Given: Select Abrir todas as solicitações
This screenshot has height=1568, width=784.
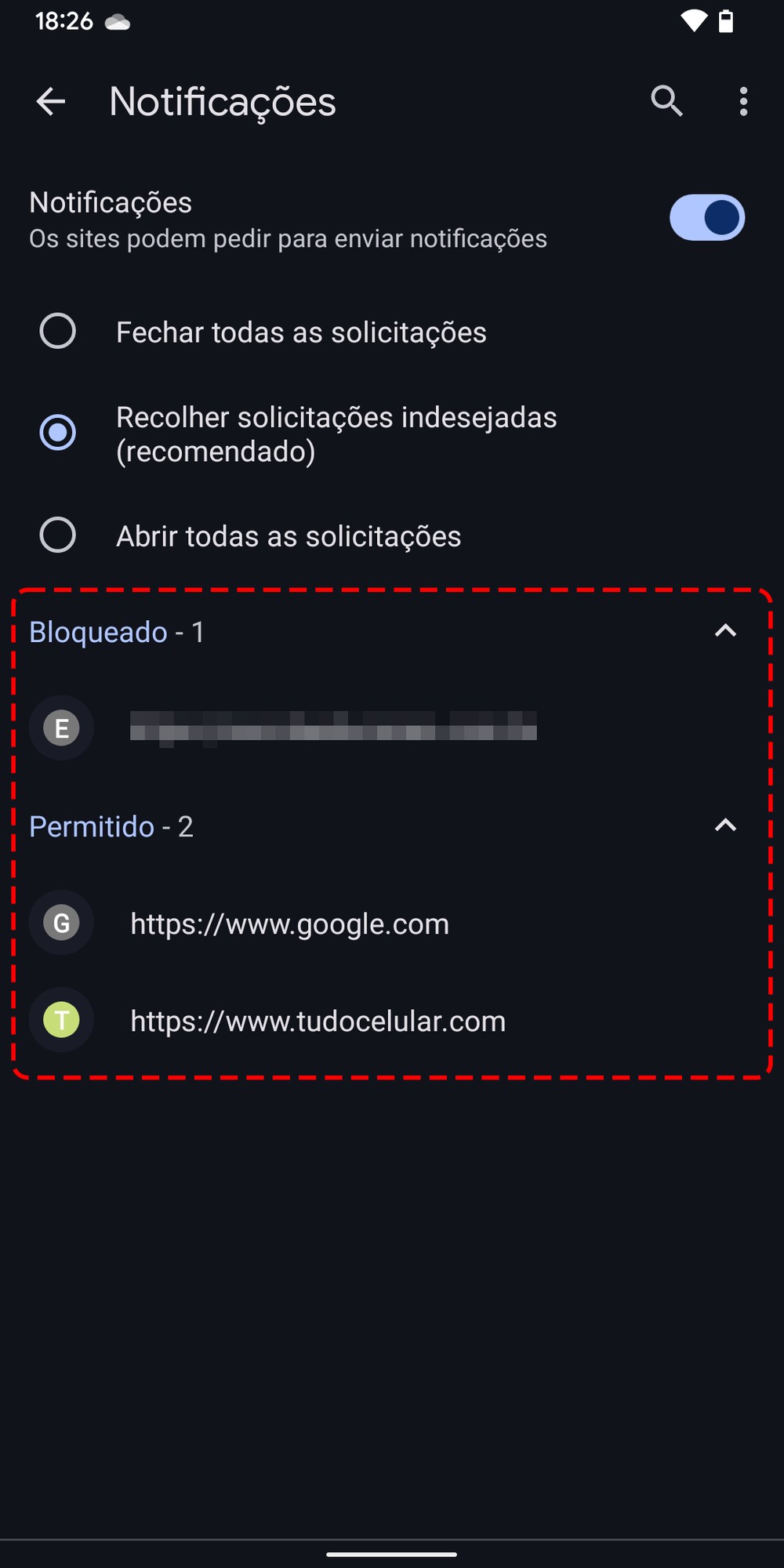Looking at the screenshot, I should [x=58, y=535].
